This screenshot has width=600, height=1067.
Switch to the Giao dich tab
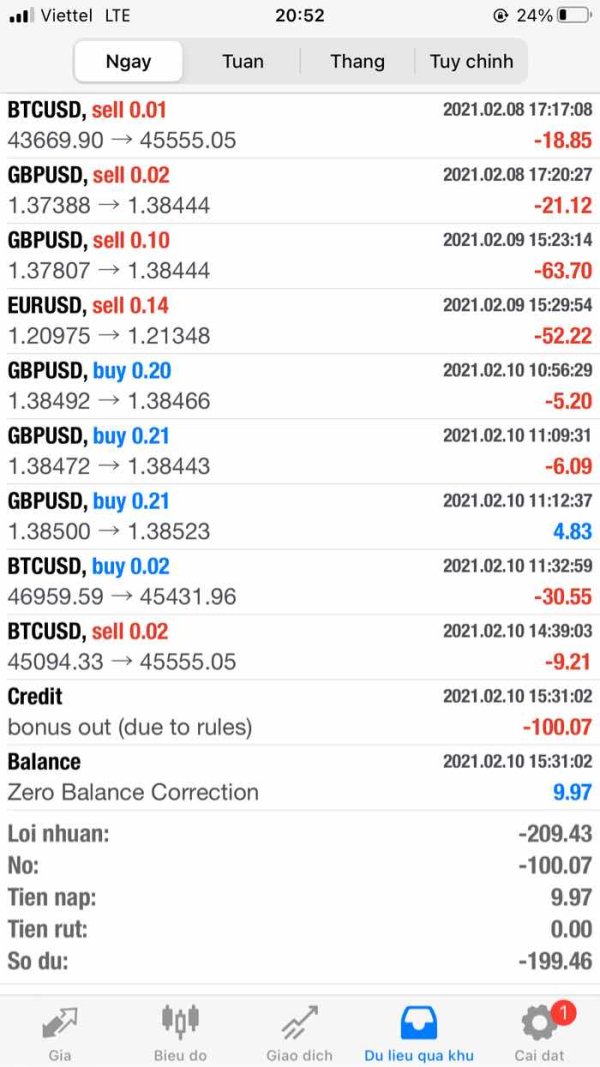pyautogui.click(x=300, y=1032)
